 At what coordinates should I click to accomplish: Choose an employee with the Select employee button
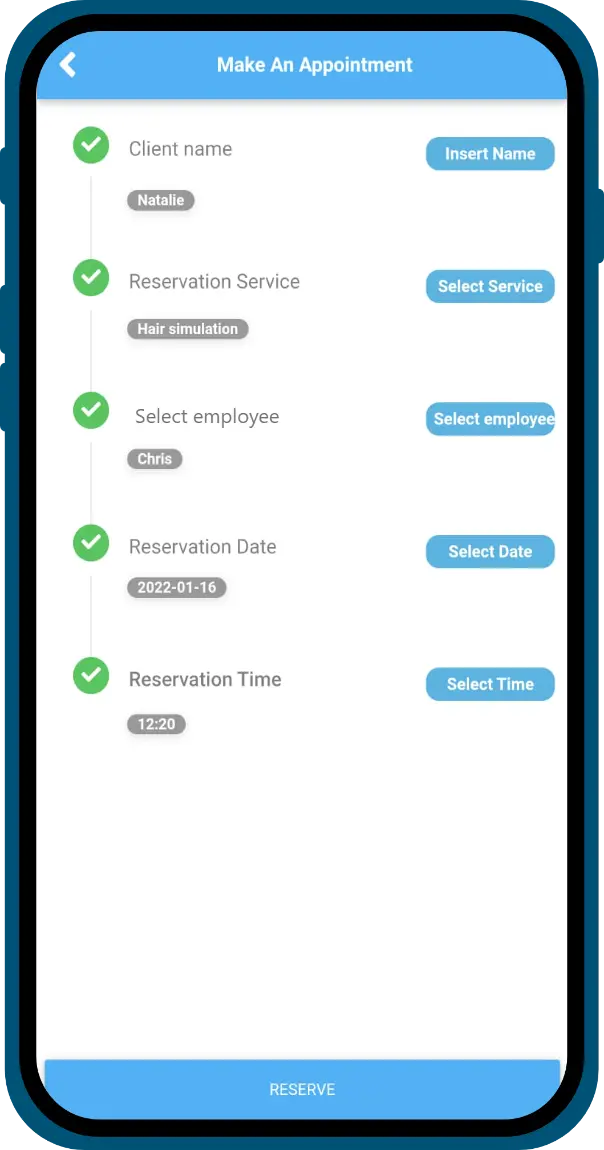point(490,419)
